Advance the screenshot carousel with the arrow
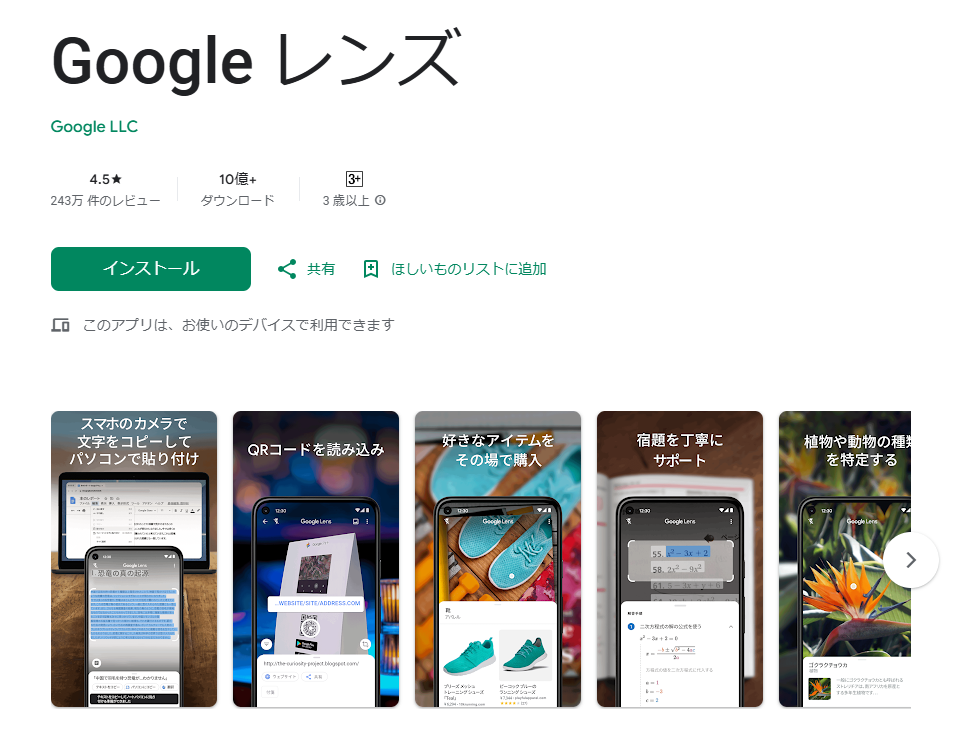This screenshot has height=734, width=954. 910,560
